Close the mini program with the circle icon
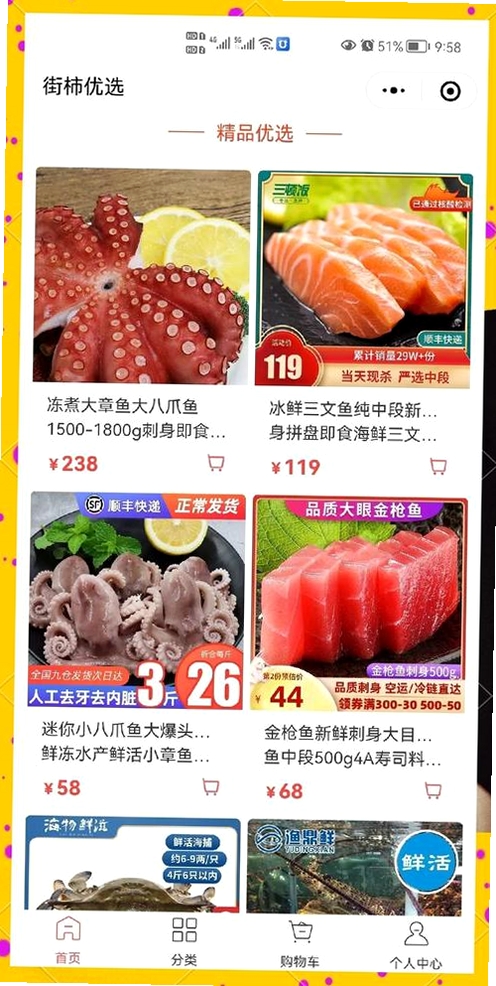The image size is (496, 986). (x=450, y=92)
